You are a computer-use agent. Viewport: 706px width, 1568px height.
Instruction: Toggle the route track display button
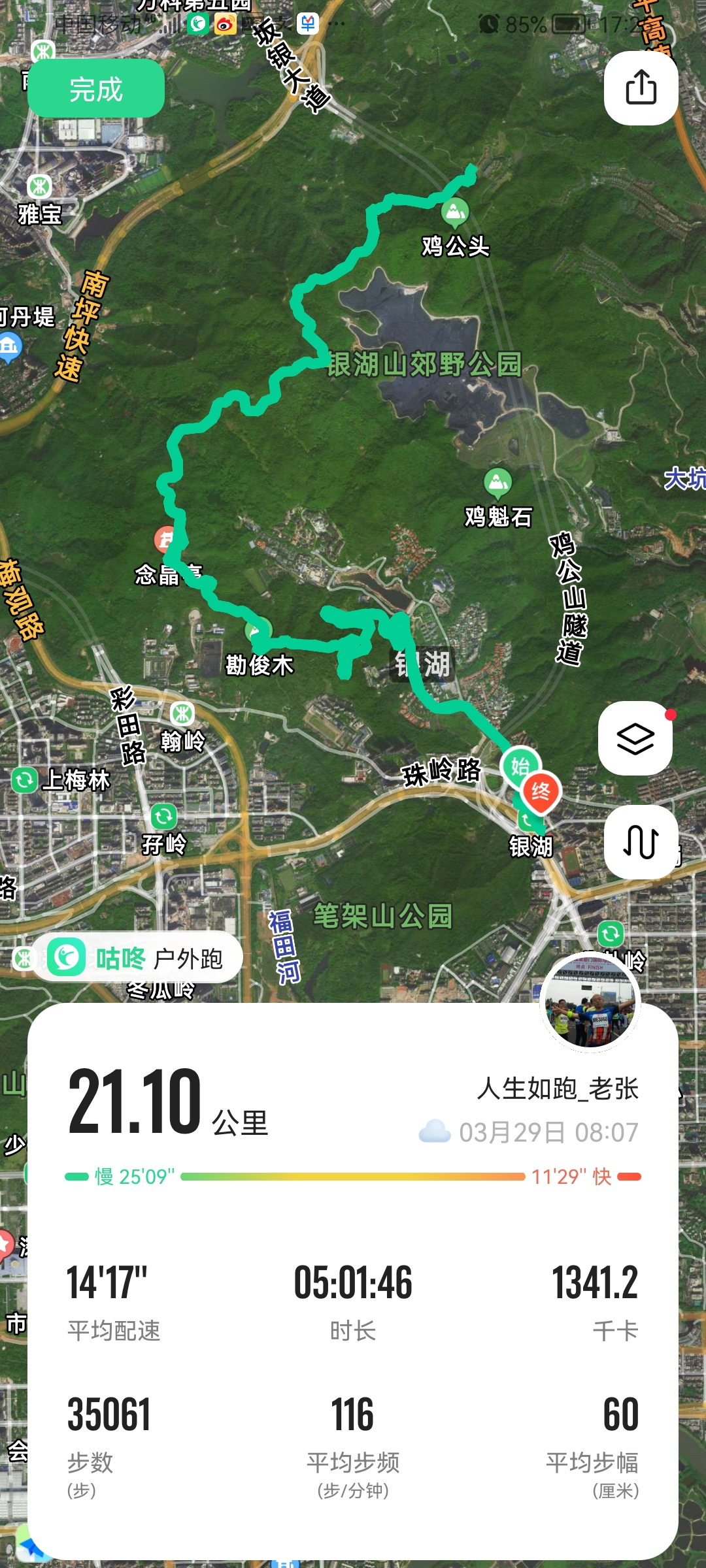point(640,841)
